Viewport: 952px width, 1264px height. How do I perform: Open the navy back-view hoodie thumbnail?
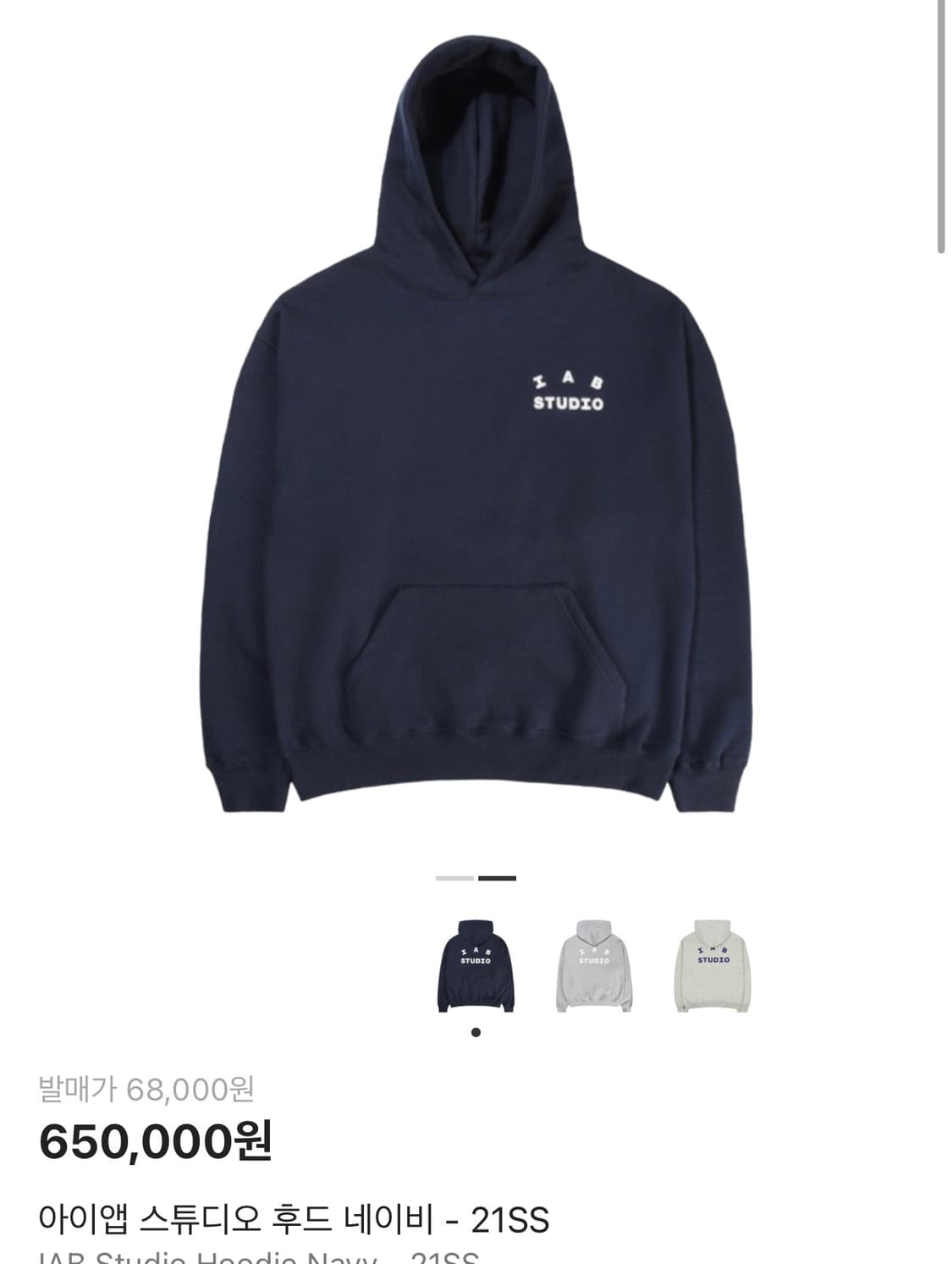point(476,972)
